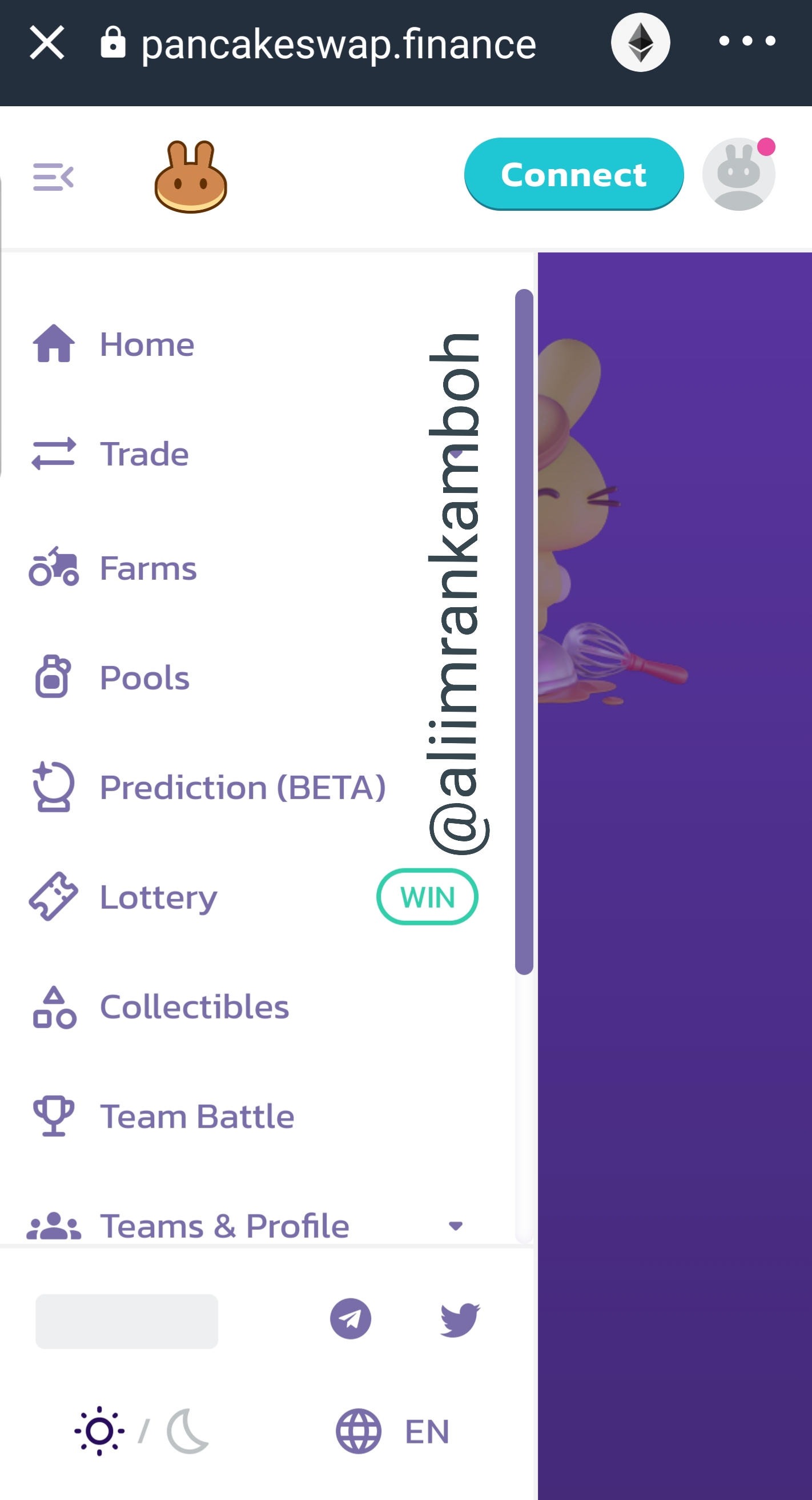The width and height of the screenshot is (812, 1500).
Task: Toggle light and dark theme
Action: click(142, 1431)
